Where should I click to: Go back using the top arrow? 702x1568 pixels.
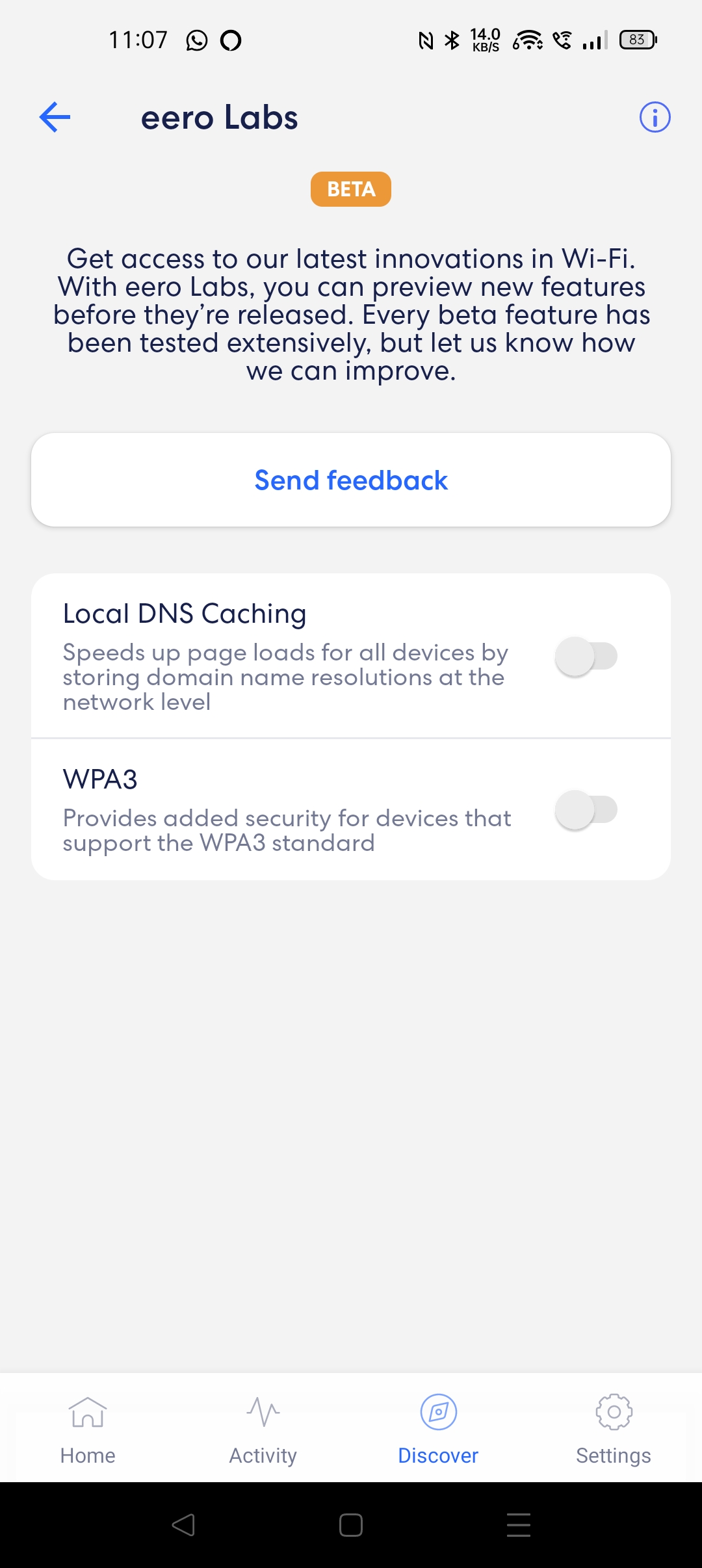pyautogui.click(x=55, y=118)
